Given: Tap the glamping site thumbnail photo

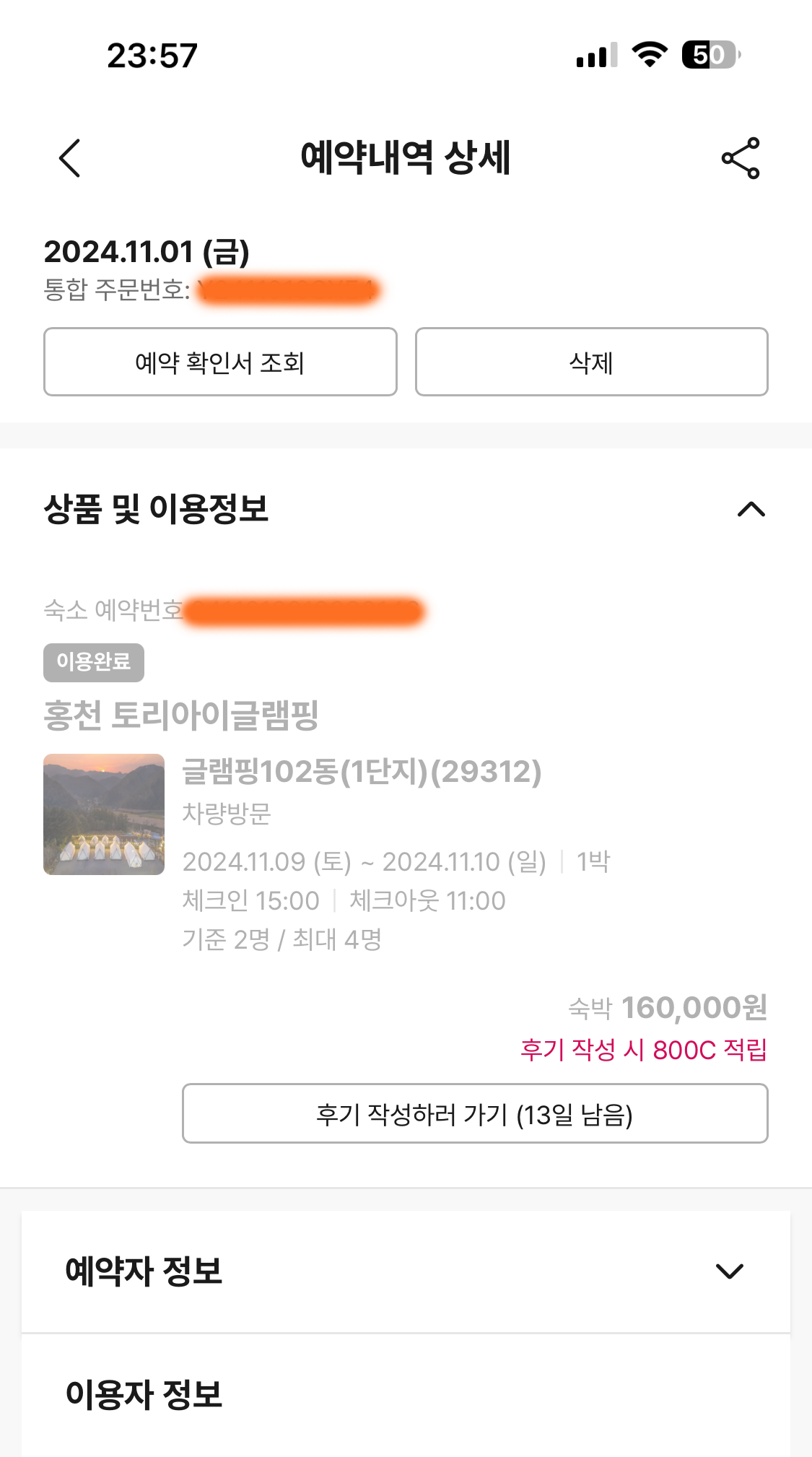Looking at the screenshot, I should [x=102, y=814].
